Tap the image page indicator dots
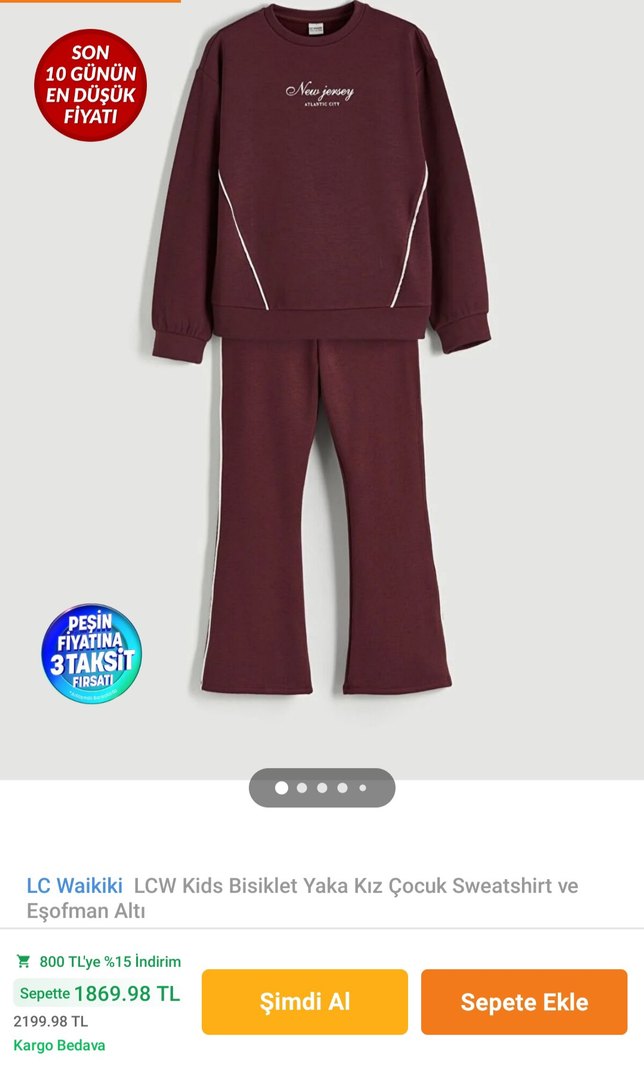 coord(321,788)
